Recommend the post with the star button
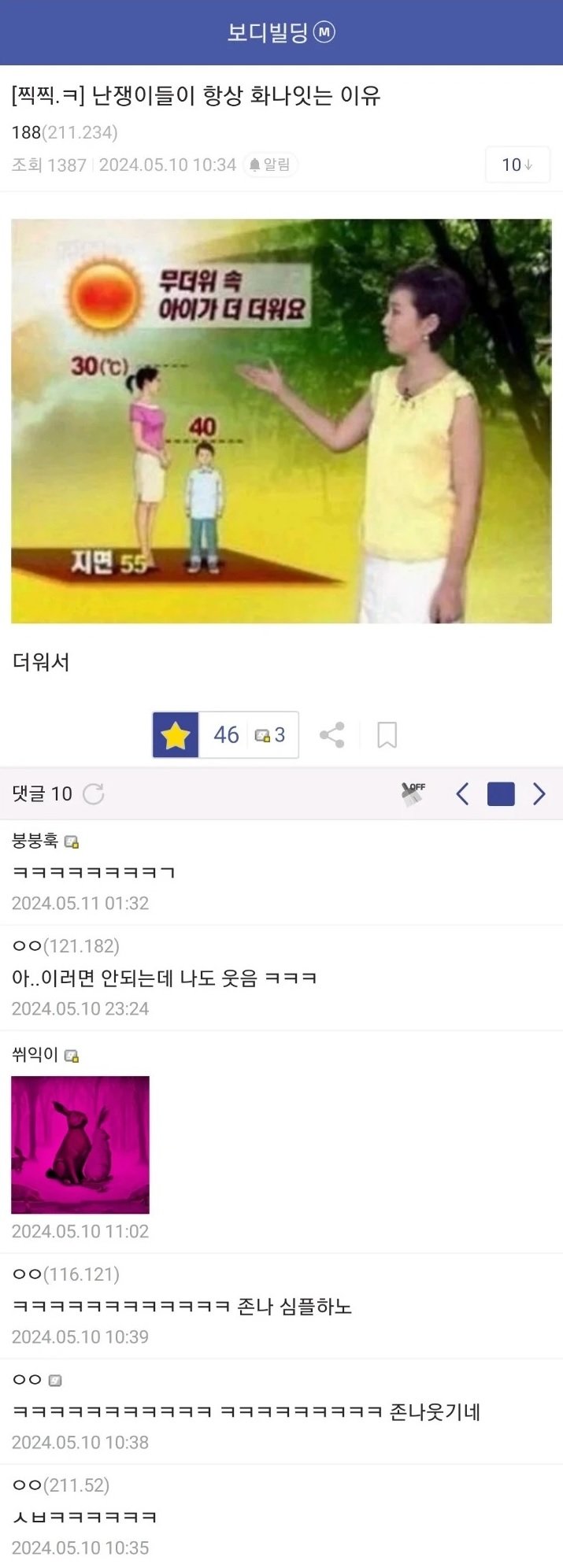563x1568 pixels. click(176, 735)
